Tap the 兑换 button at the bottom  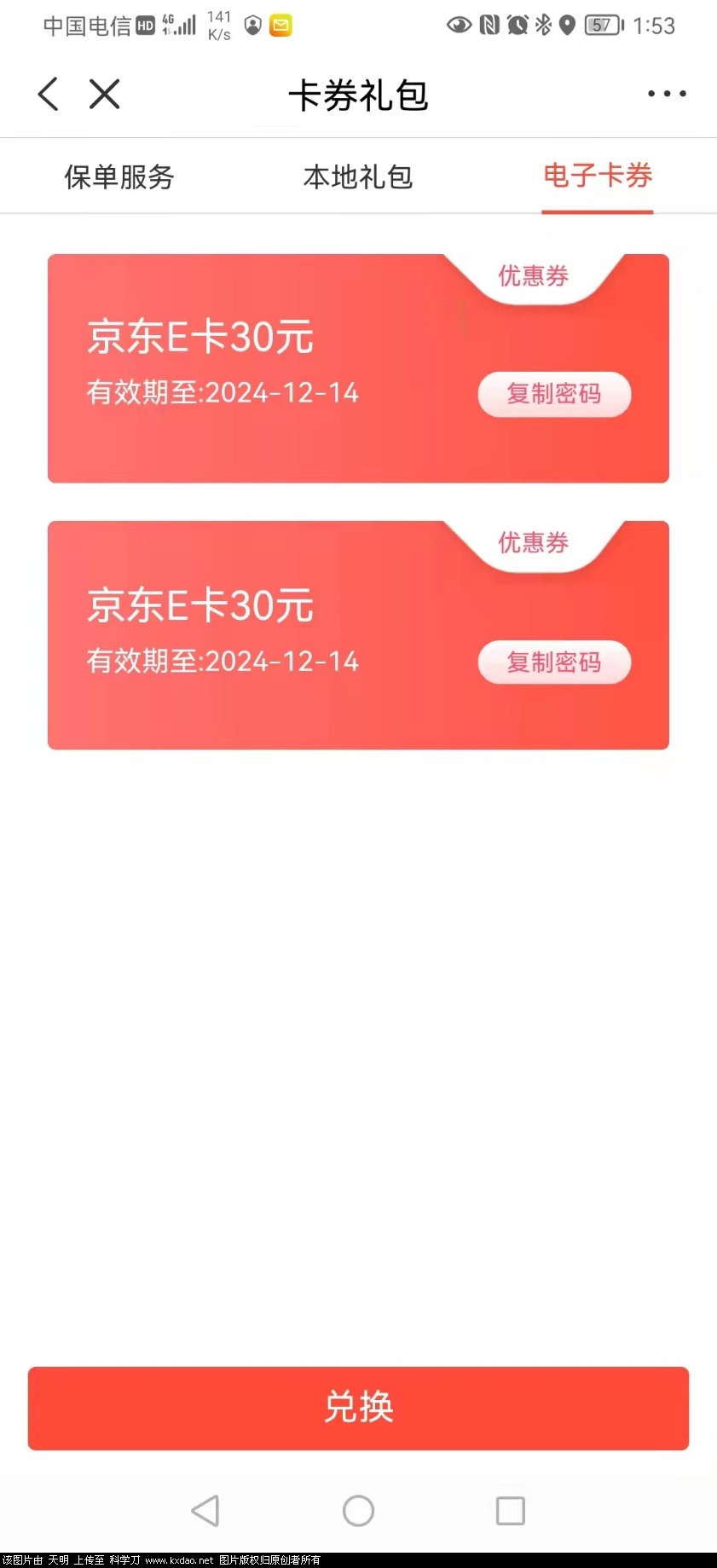click(358, 1409)
